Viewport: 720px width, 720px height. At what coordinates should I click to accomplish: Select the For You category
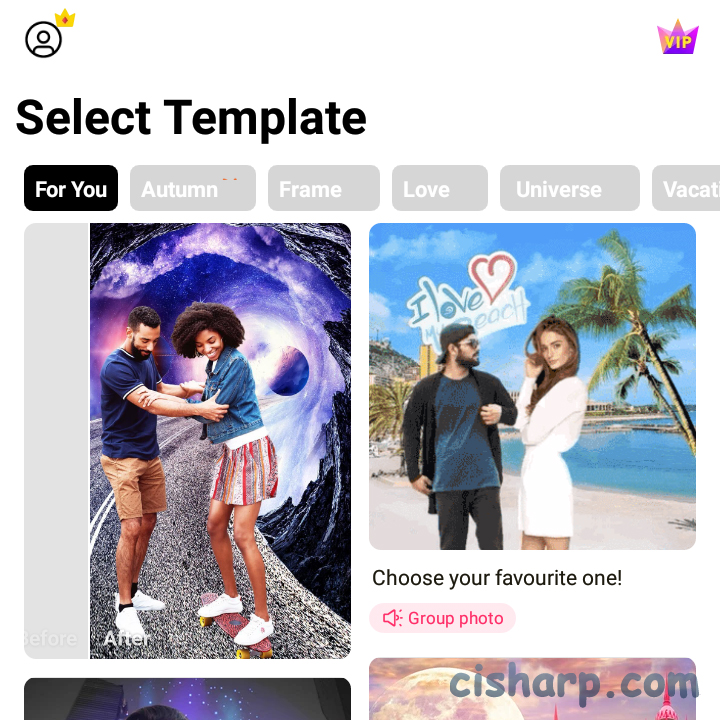click(x=71, y=189)
